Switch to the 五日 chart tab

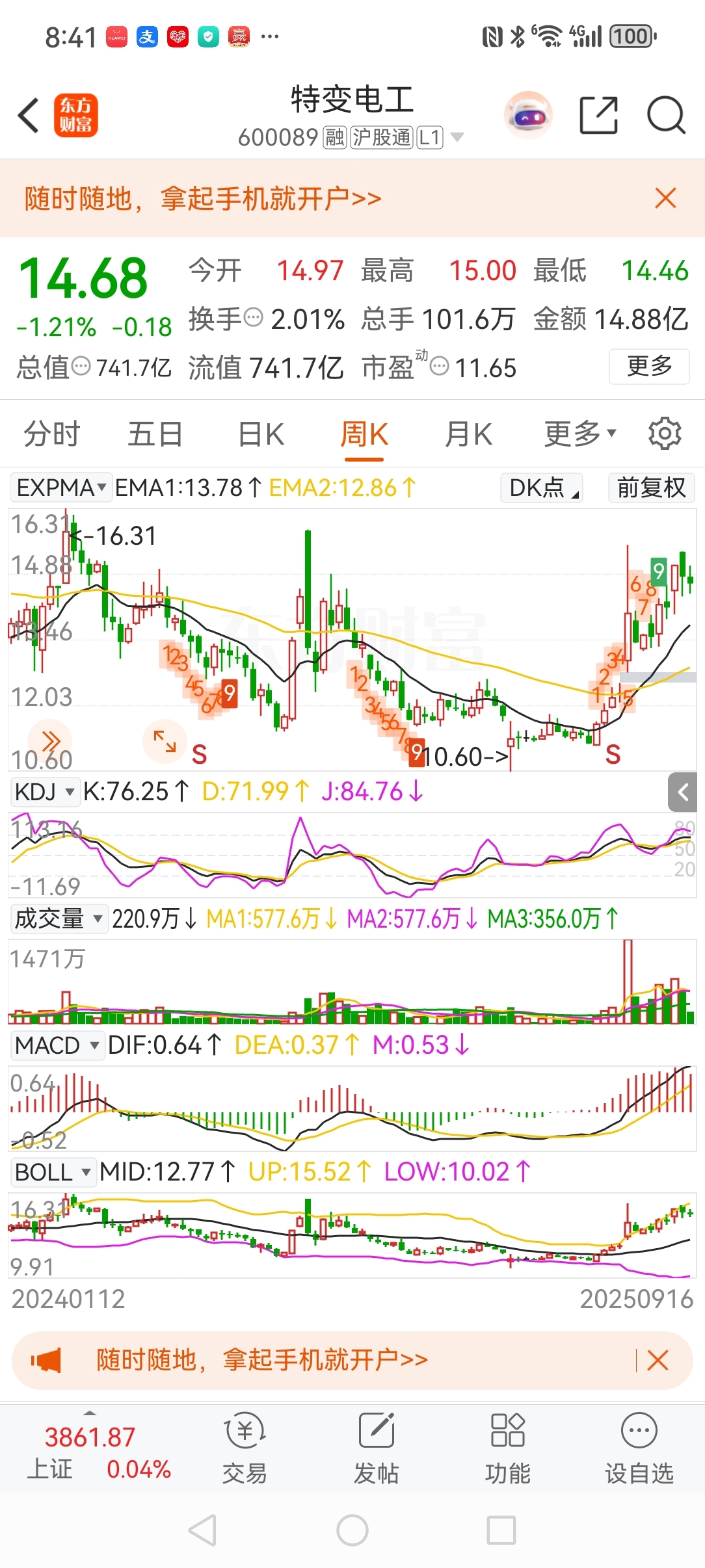tap(155, 434)
